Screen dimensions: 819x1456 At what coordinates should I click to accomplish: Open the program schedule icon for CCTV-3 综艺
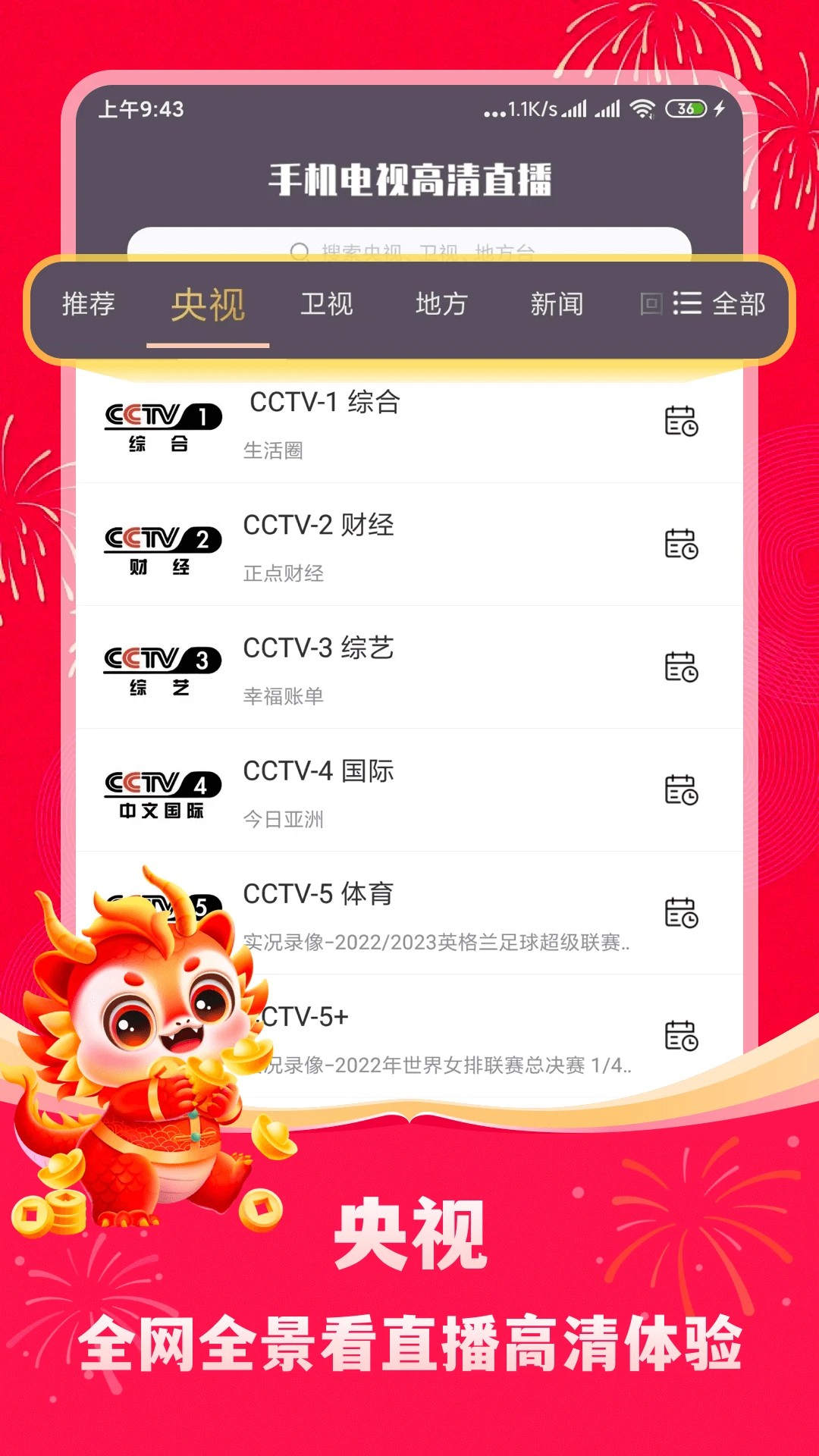pyautogui.click(x=682, y=670)
